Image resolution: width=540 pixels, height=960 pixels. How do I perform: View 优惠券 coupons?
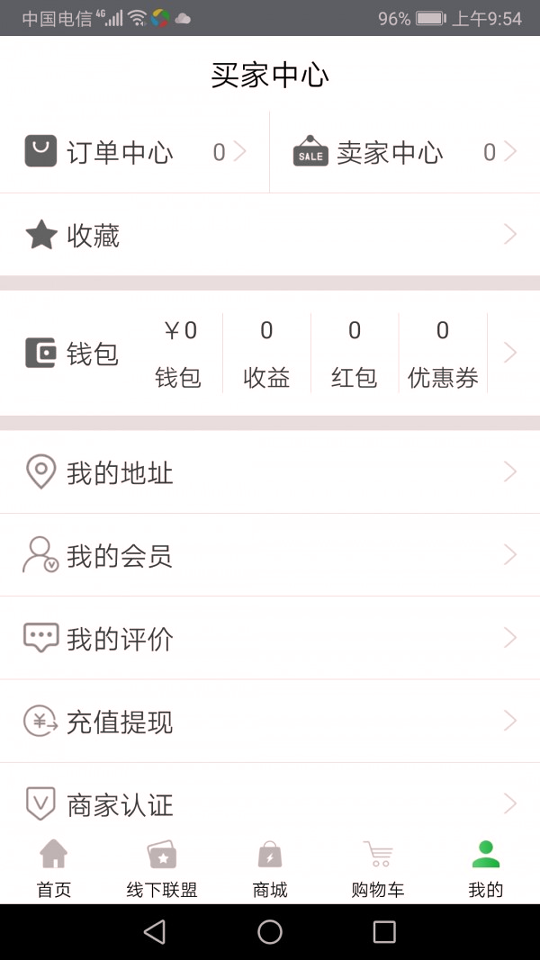tap(443, 353)
